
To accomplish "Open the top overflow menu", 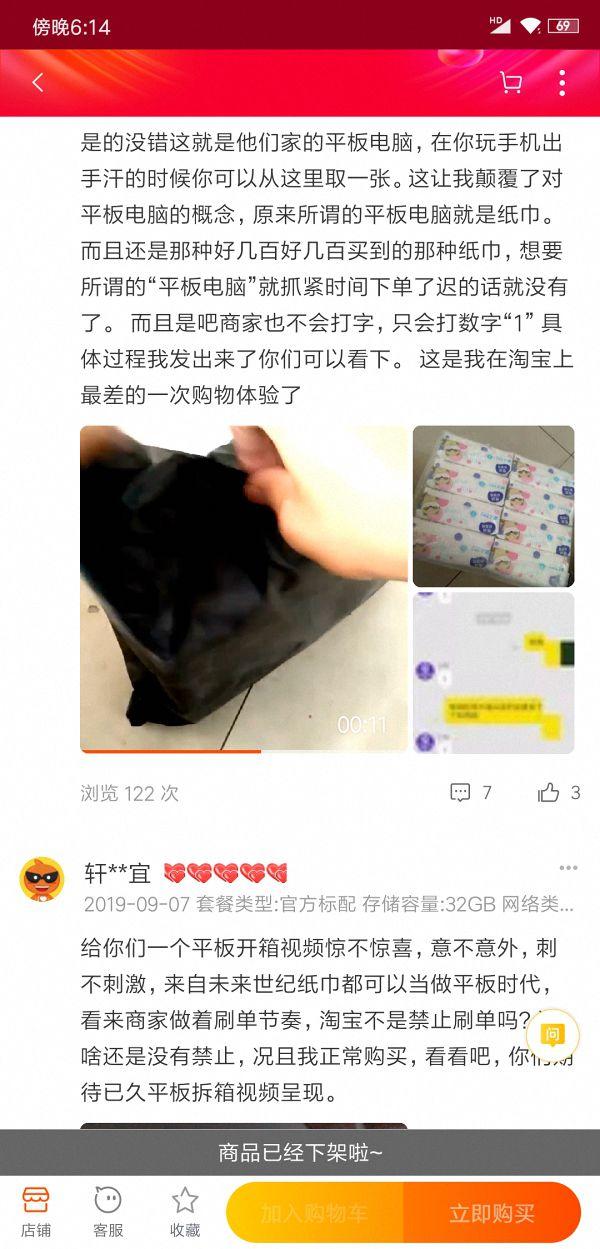I will [x=562, y=83].
